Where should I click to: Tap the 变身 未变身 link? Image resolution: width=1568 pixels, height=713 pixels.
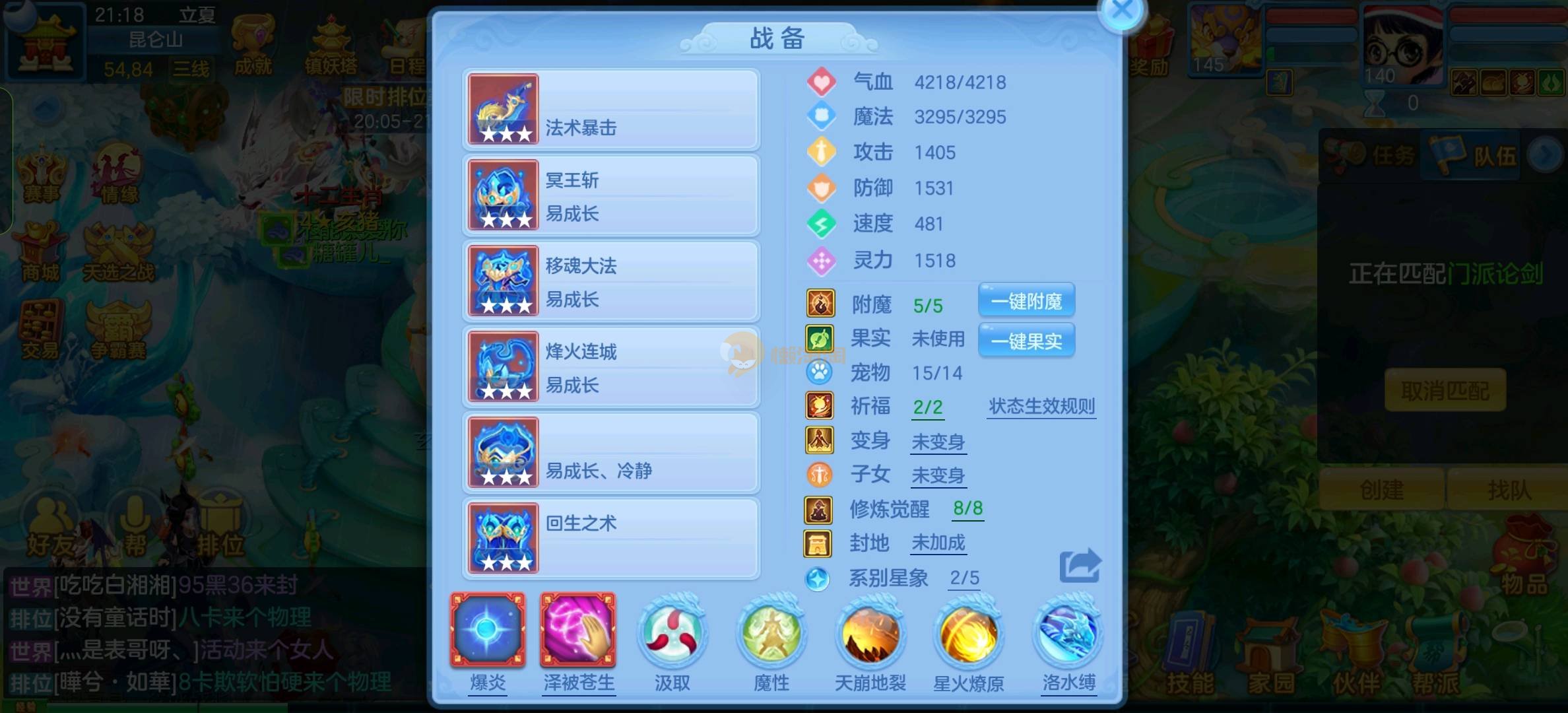pos(938,442)
